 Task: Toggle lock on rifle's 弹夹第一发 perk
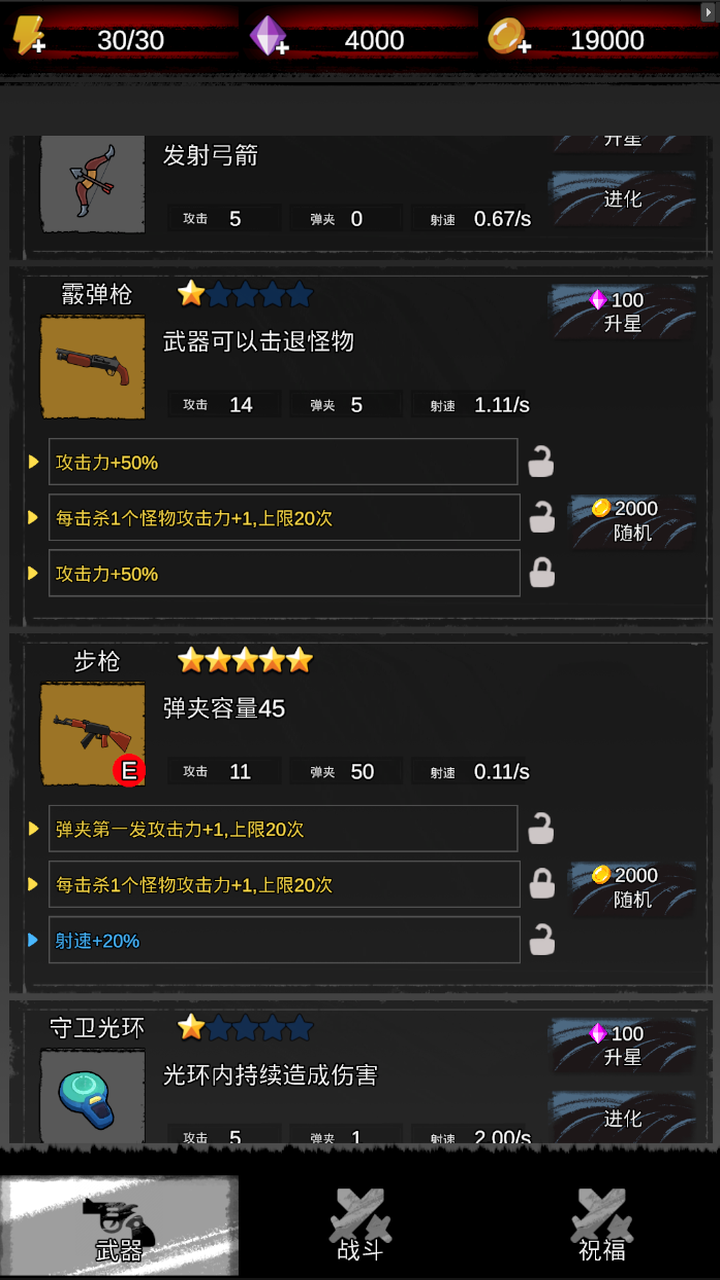541,829
